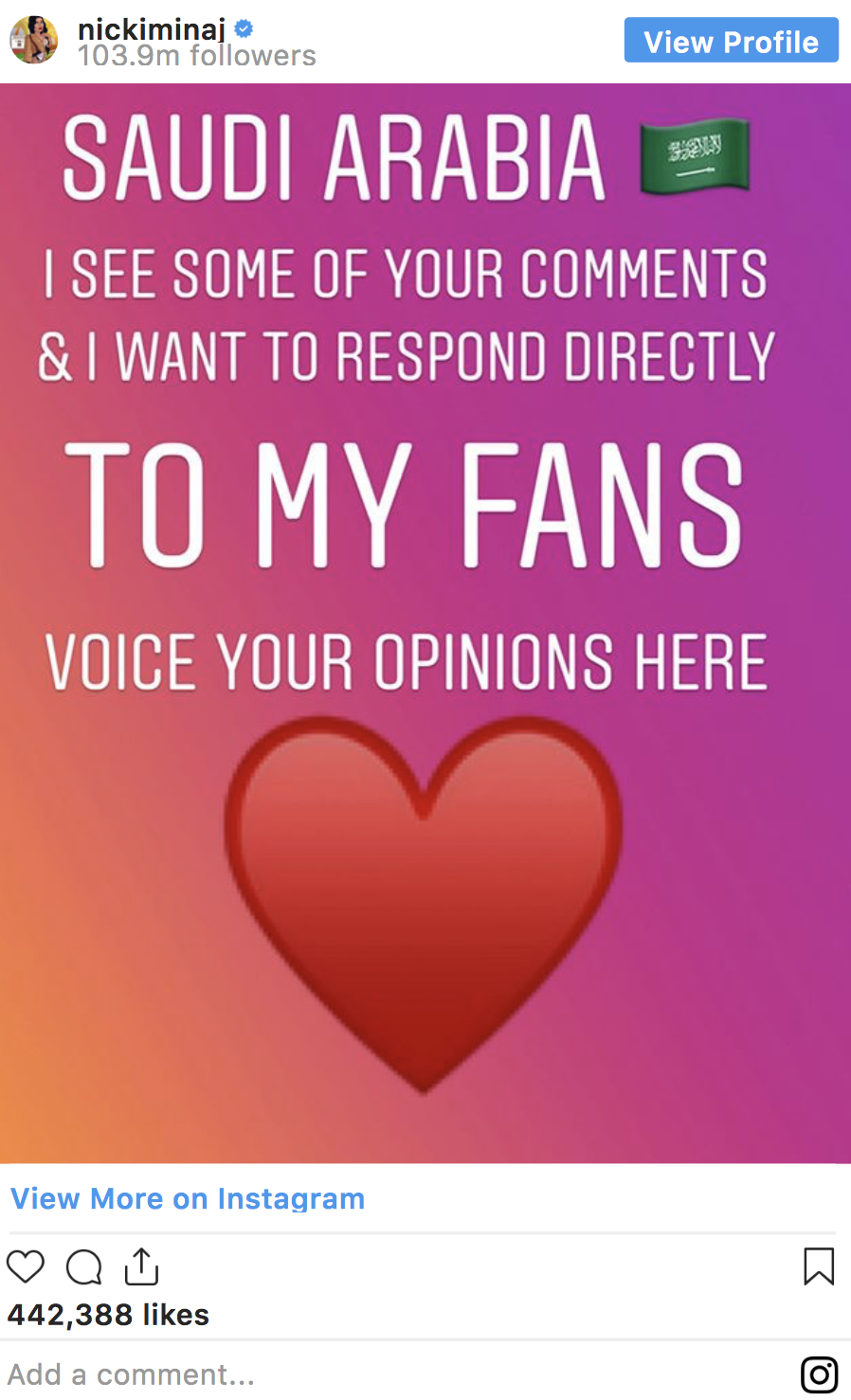Open nickiminaj's profile avatar
This screenshot has width=851, height=1400.
click(x=34, y=41)
